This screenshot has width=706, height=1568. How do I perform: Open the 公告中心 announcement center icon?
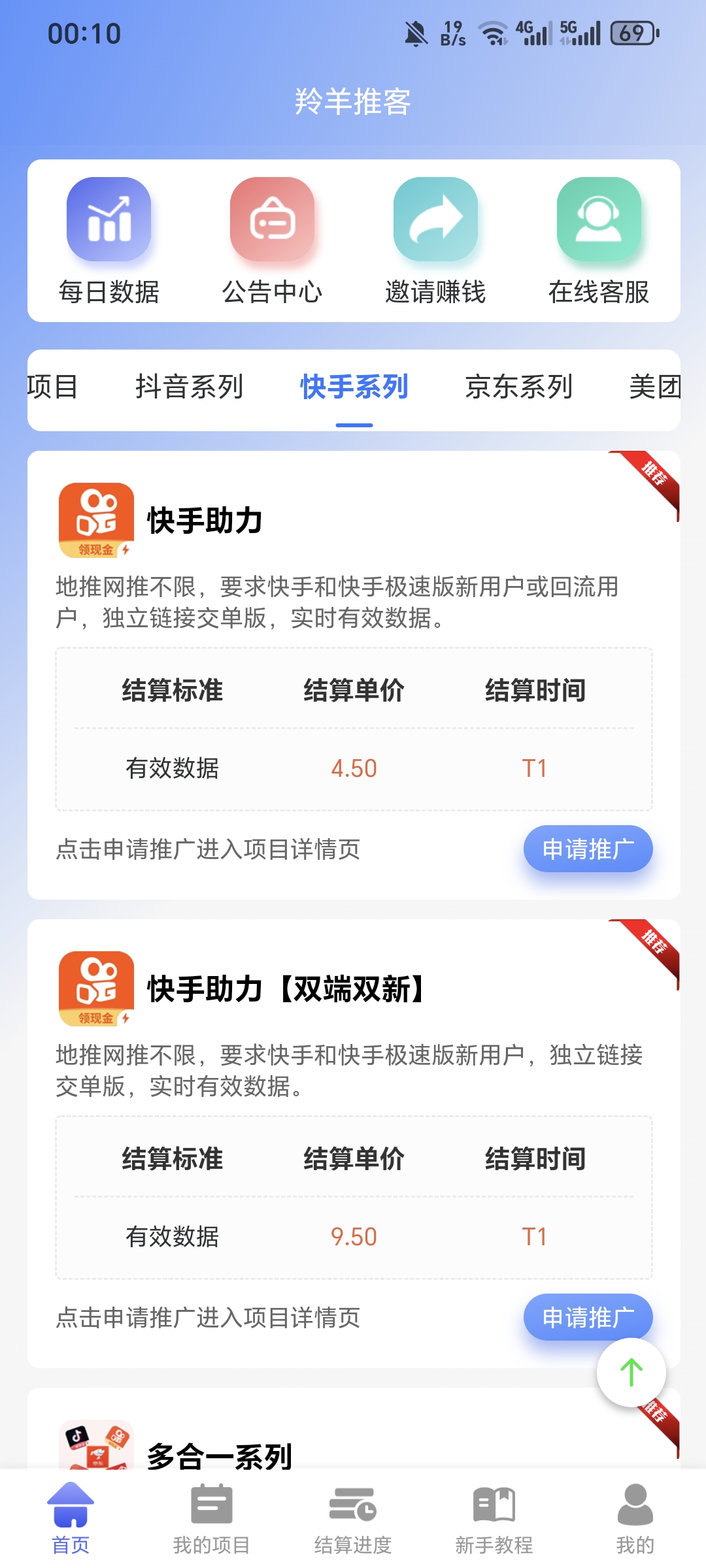(x=271, y=220)
